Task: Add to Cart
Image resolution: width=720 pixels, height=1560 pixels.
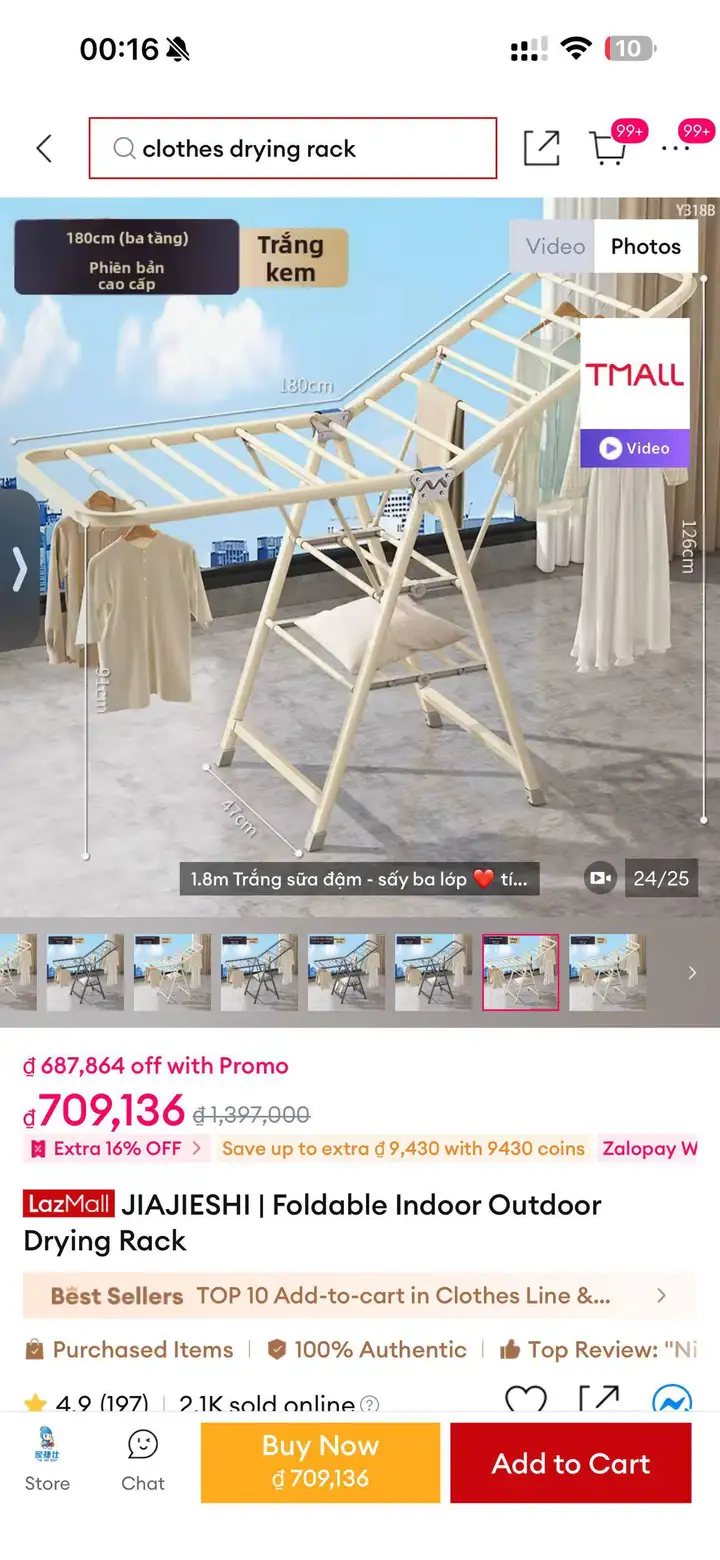Action: coord(570,1462)
